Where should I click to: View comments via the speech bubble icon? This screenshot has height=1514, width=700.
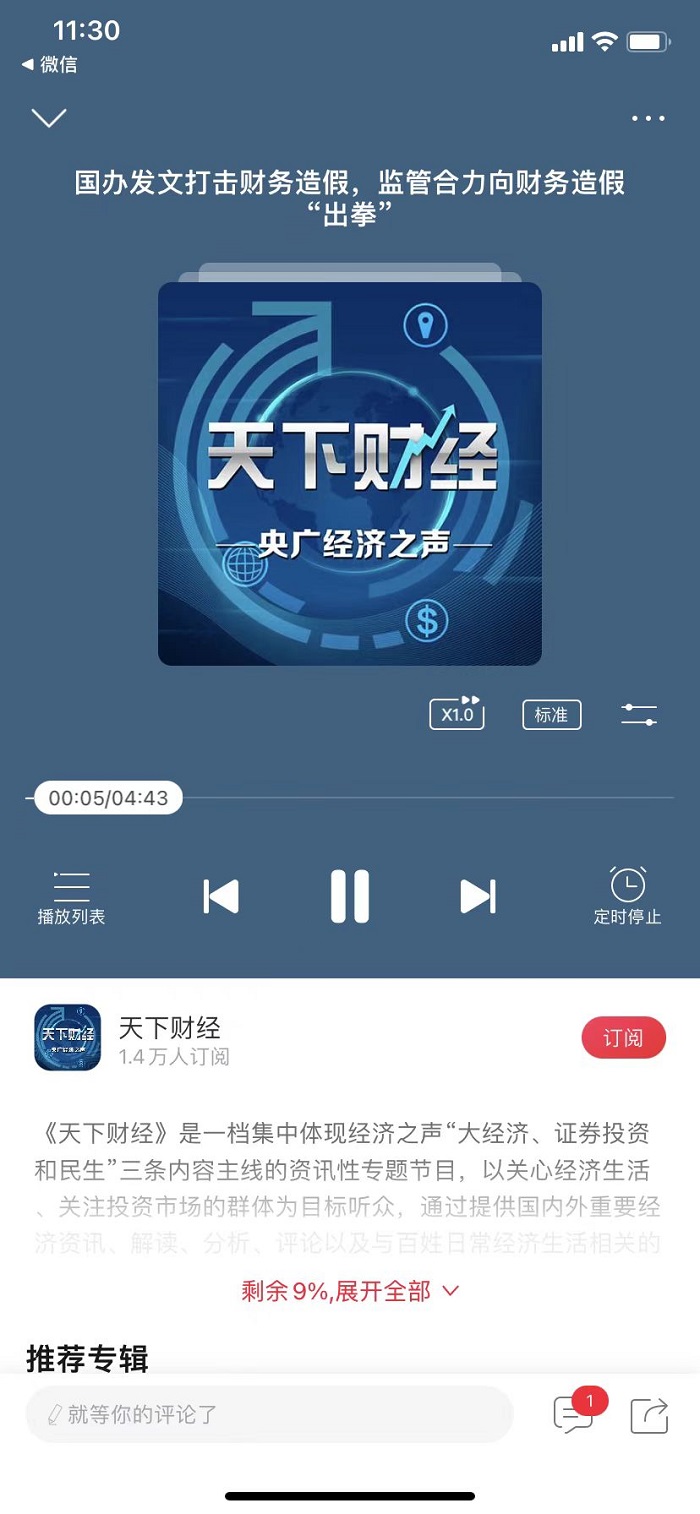(x=573, y=1415)
